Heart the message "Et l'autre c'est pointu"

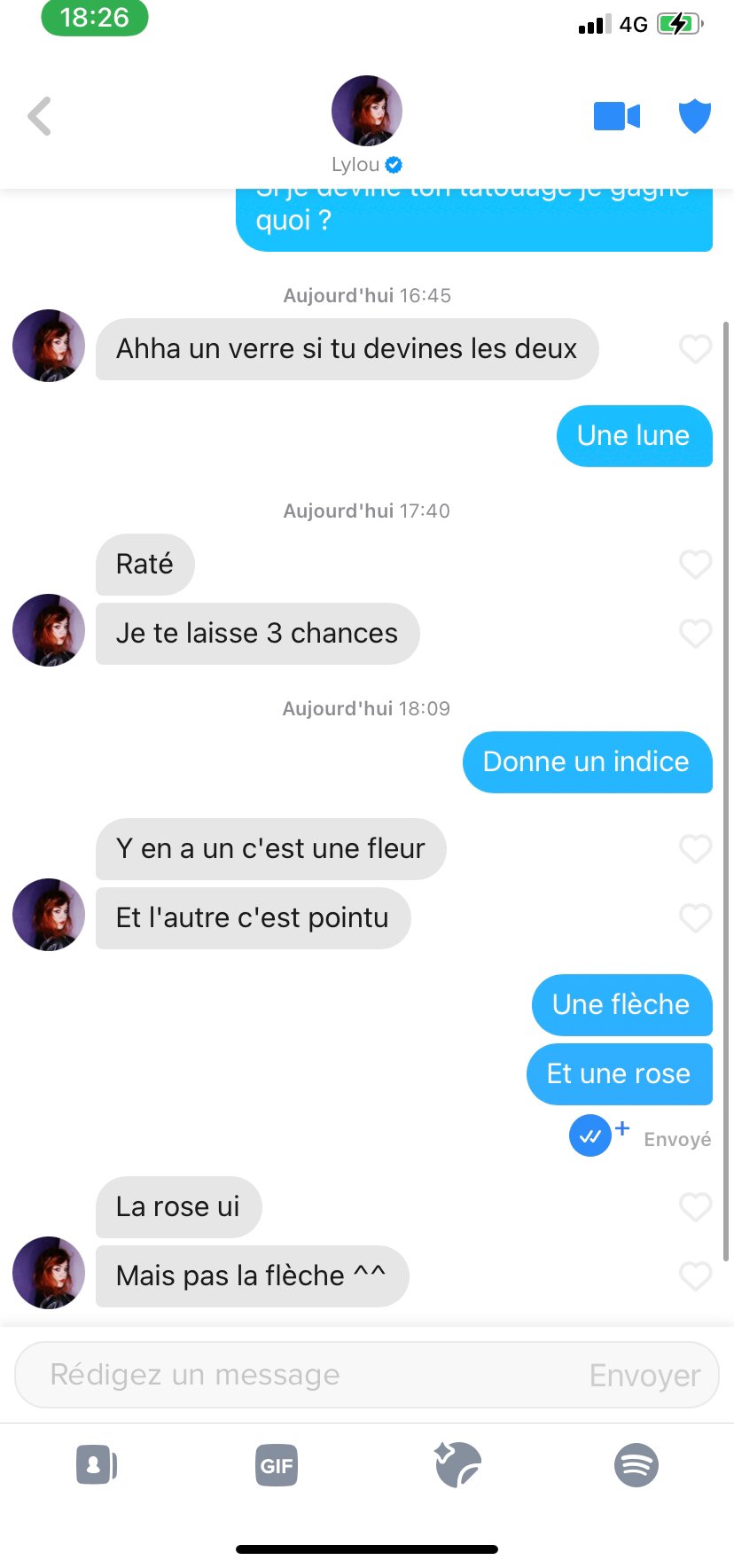(696, 918)
